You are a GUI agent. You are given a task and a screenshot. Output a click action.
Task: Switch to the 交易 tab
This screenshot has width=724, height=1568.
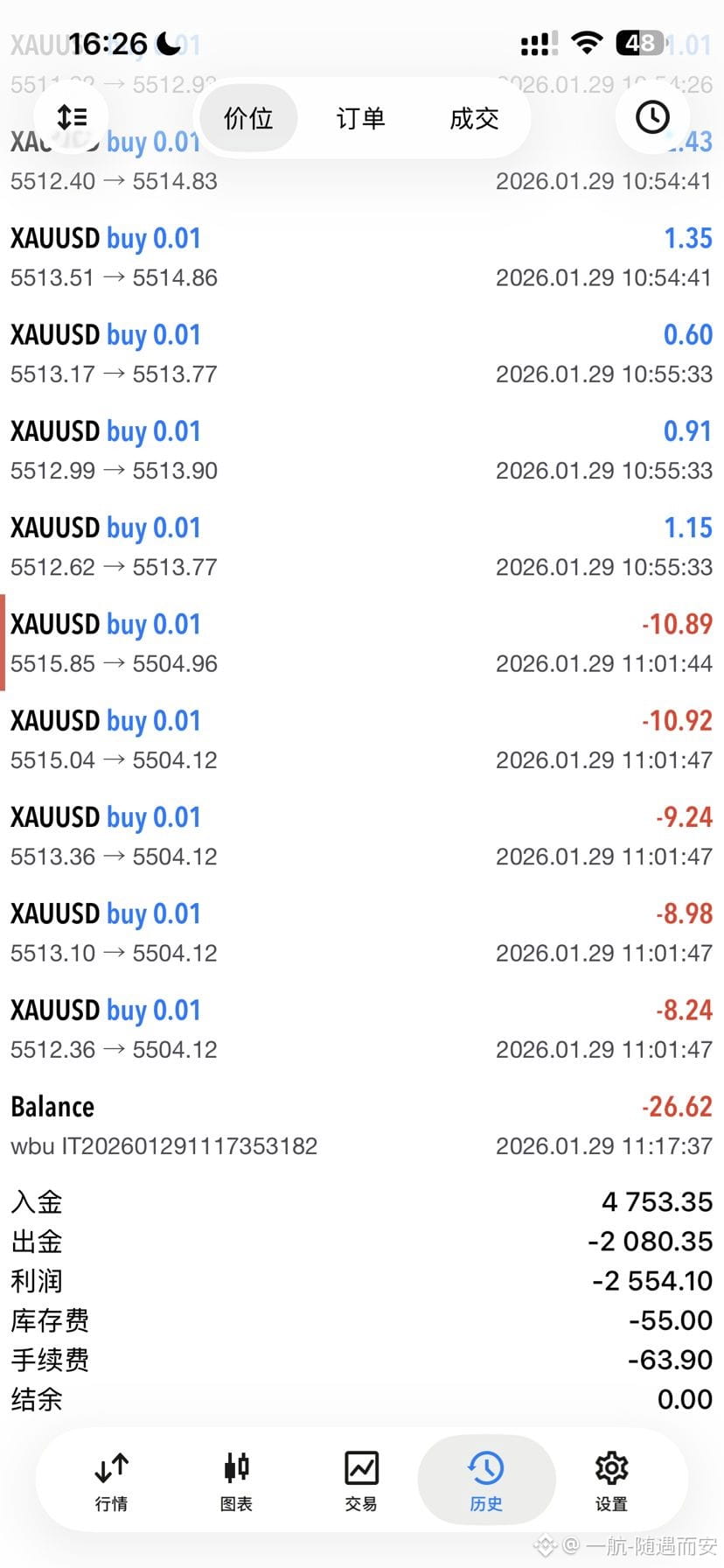point(361,1480)
